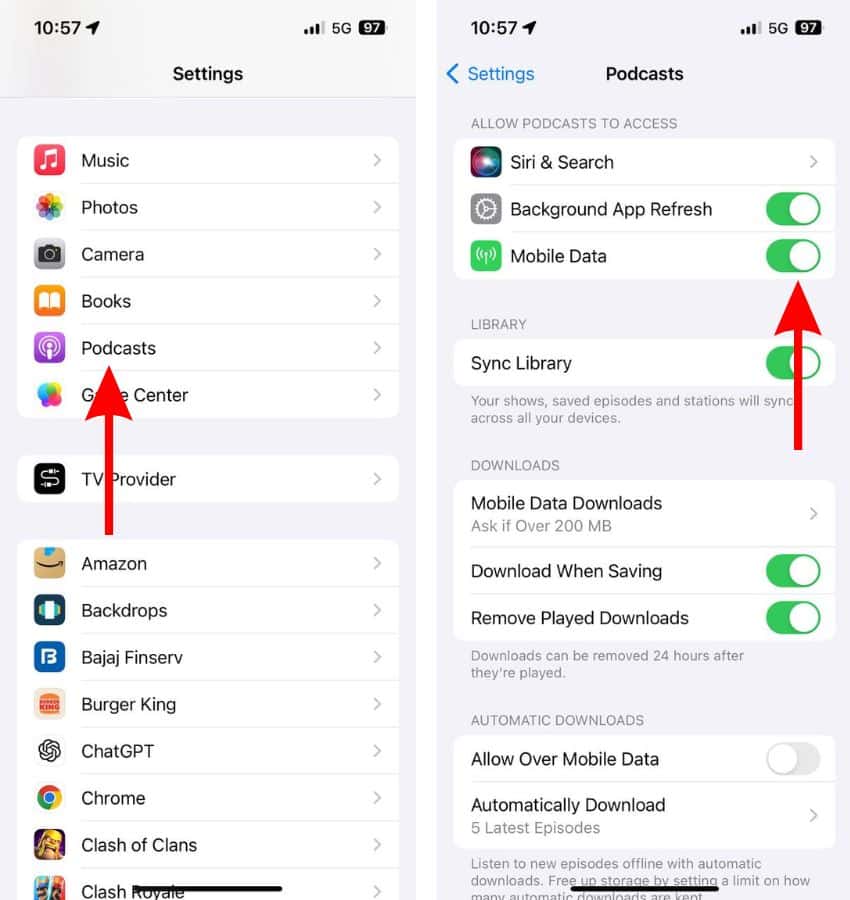Open Burger King app settings
The image size is (850, 900).
pyautogui.click(x=207, y=704)
